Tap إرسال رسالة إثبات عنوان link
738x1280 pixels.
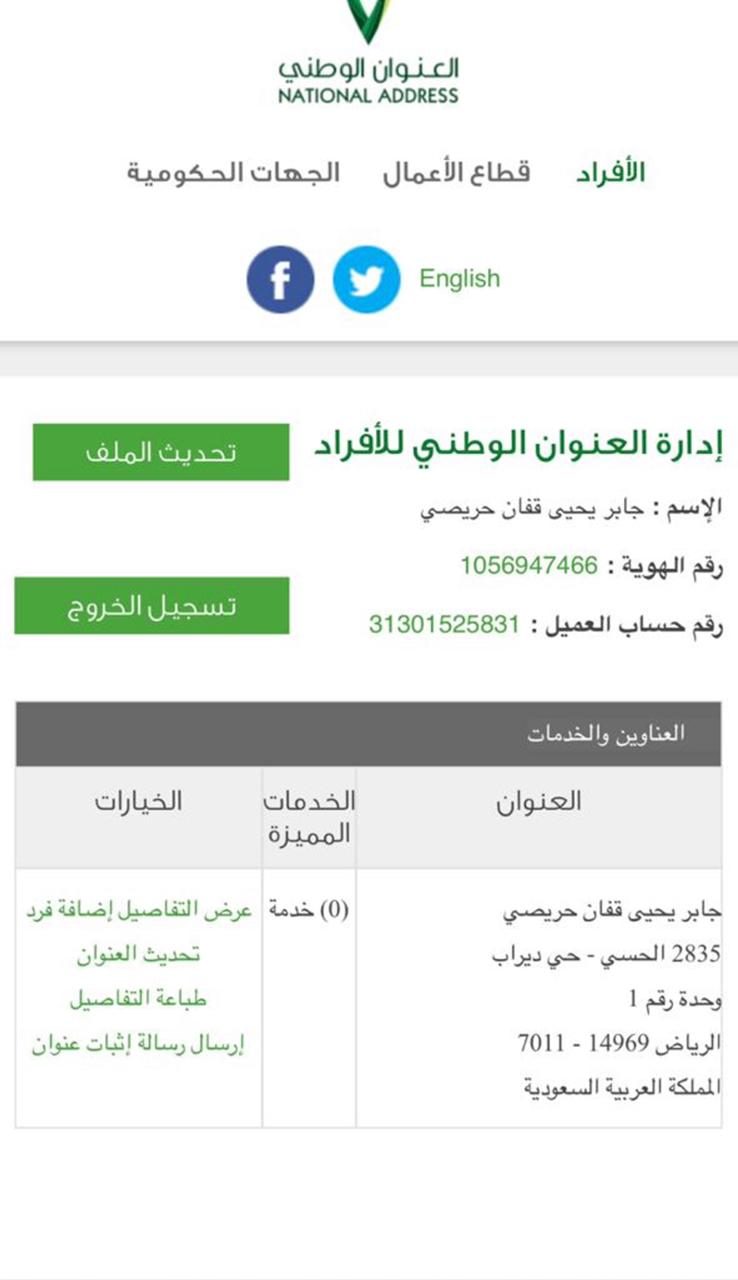138,1044
